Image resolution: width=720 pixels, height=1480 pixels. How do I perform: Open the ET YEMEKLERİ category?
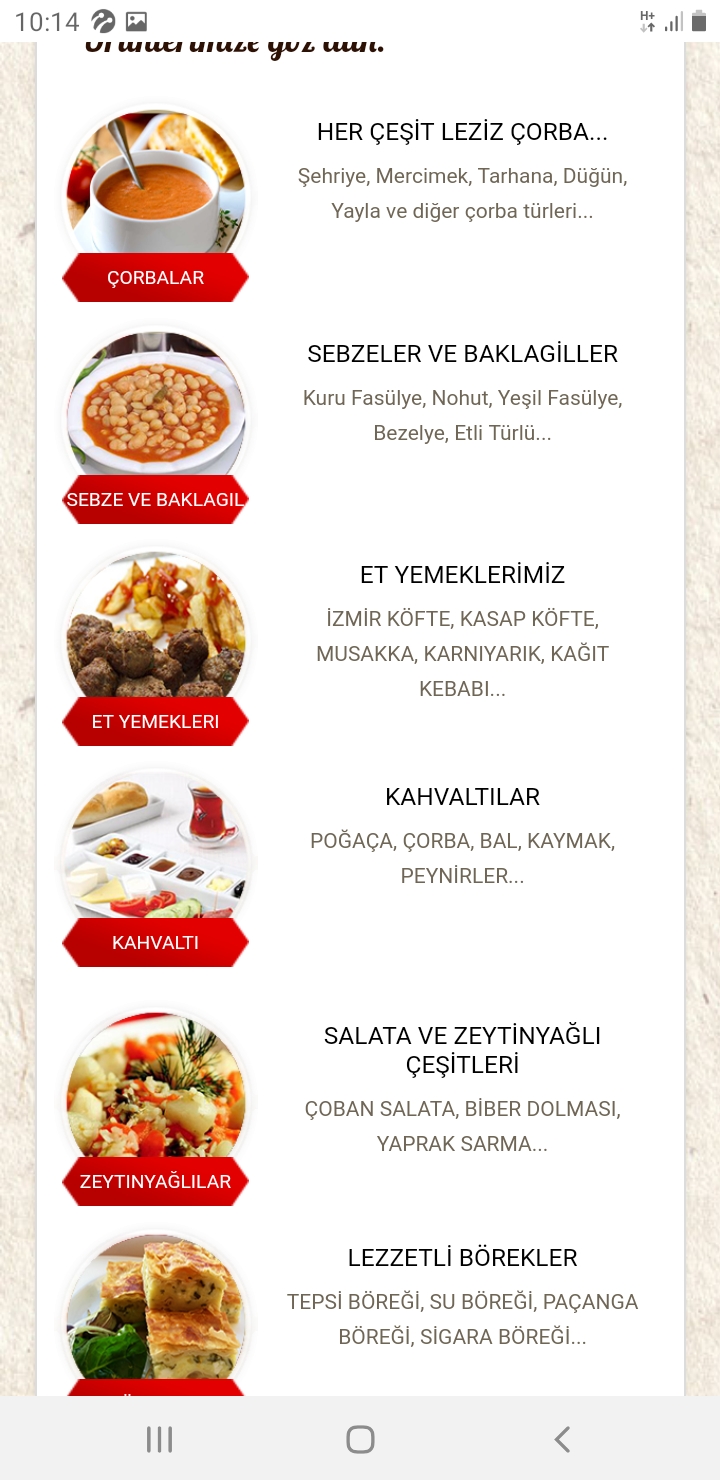point(155,720)
